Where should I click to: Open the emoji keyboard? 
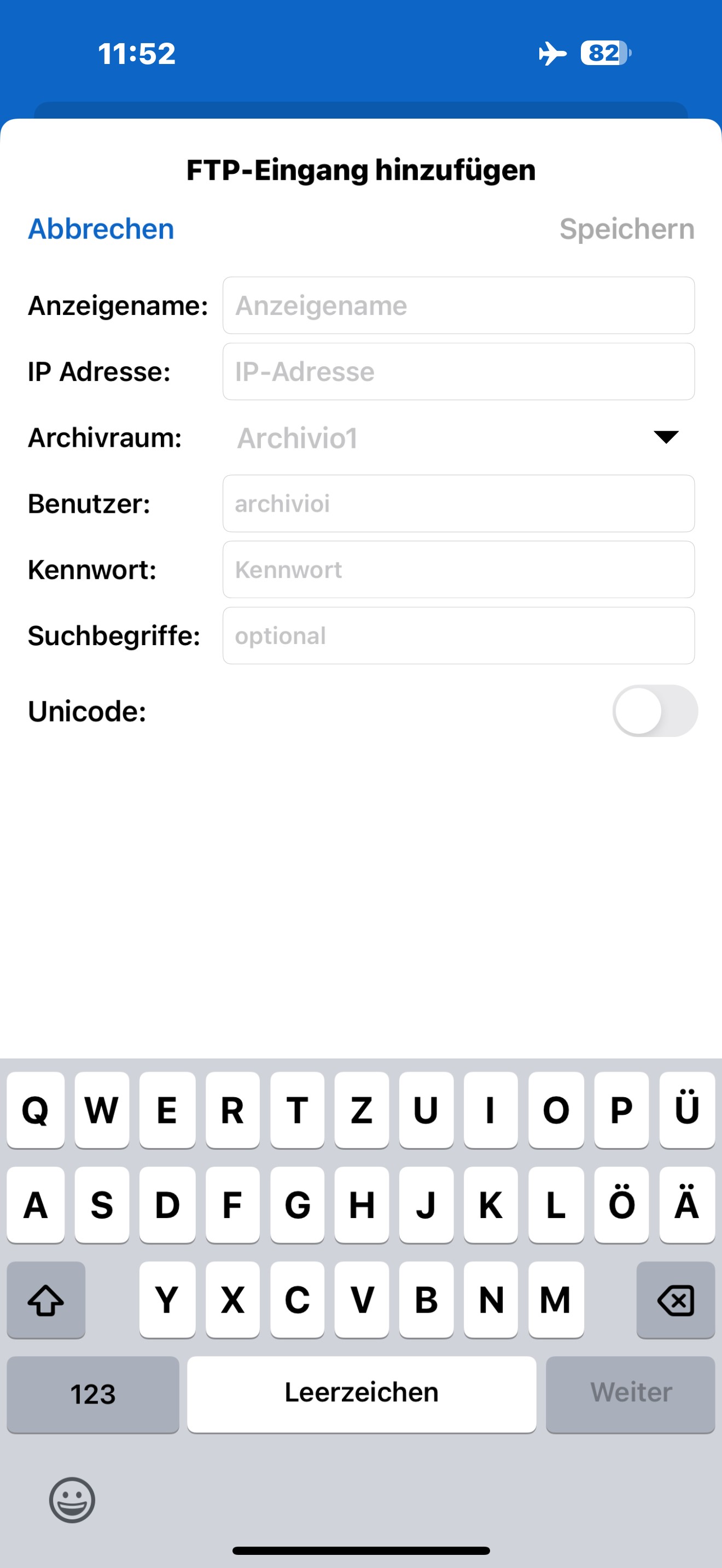pos(72,1500)
